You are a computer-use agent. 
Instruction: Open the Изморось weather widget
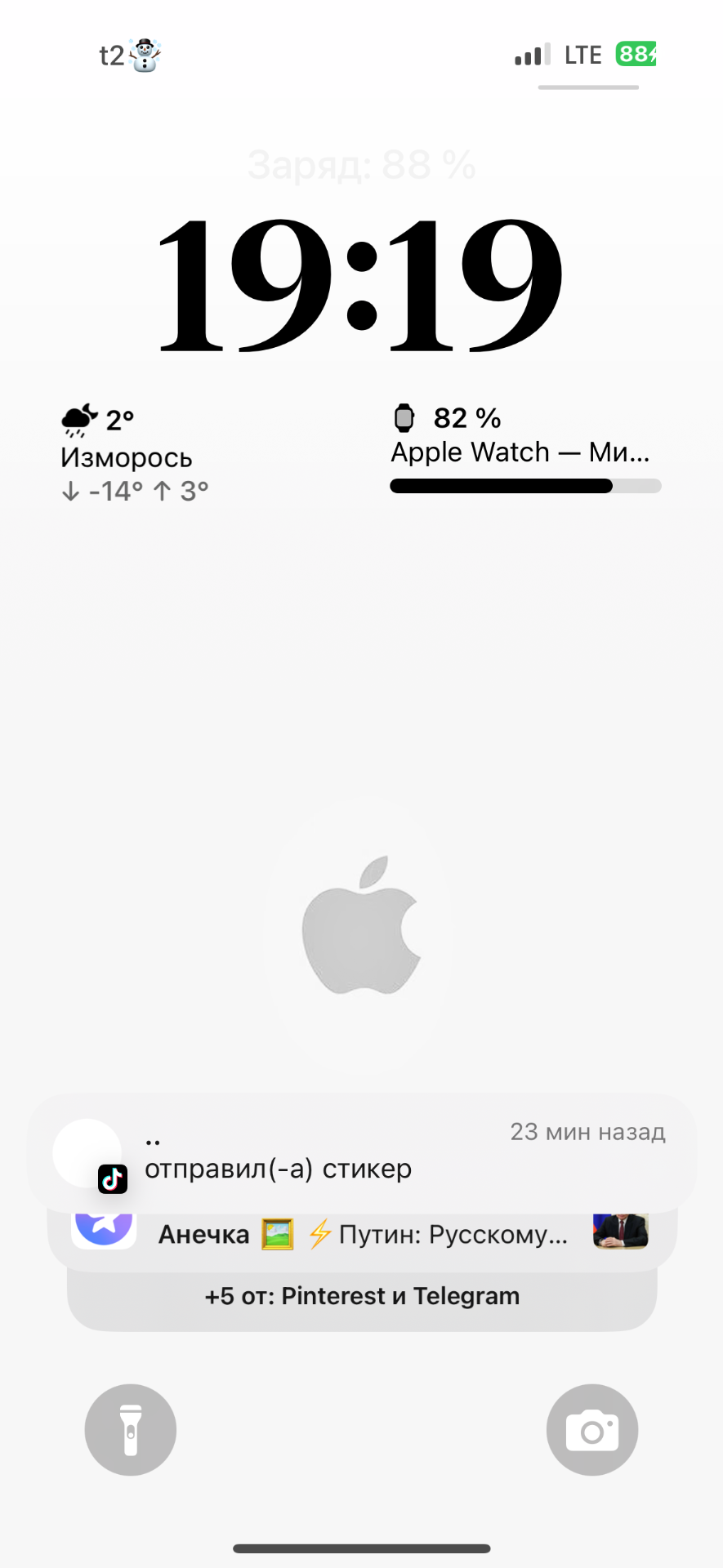click(136, 456)
